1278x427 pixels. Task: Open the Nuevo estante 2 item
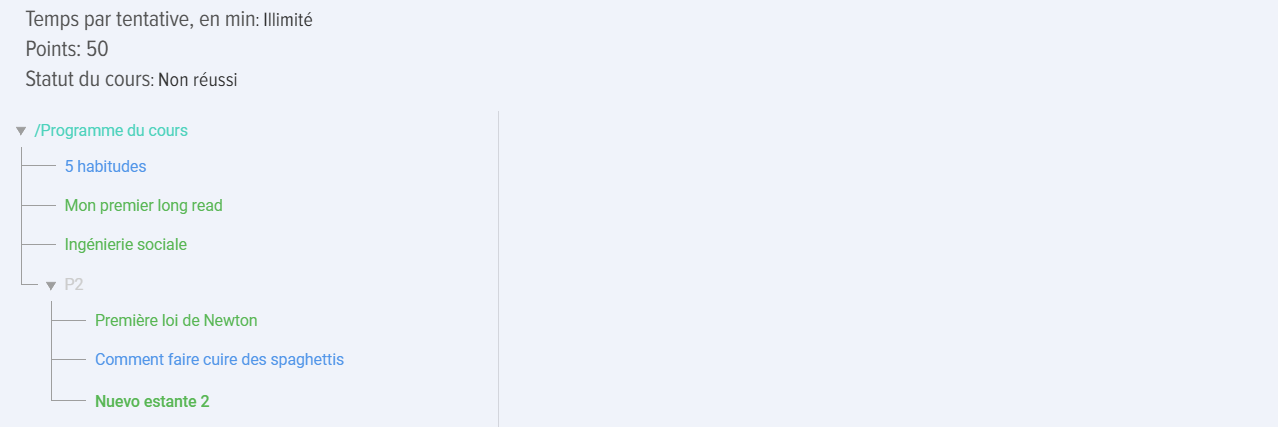click(x=152, y=401)
